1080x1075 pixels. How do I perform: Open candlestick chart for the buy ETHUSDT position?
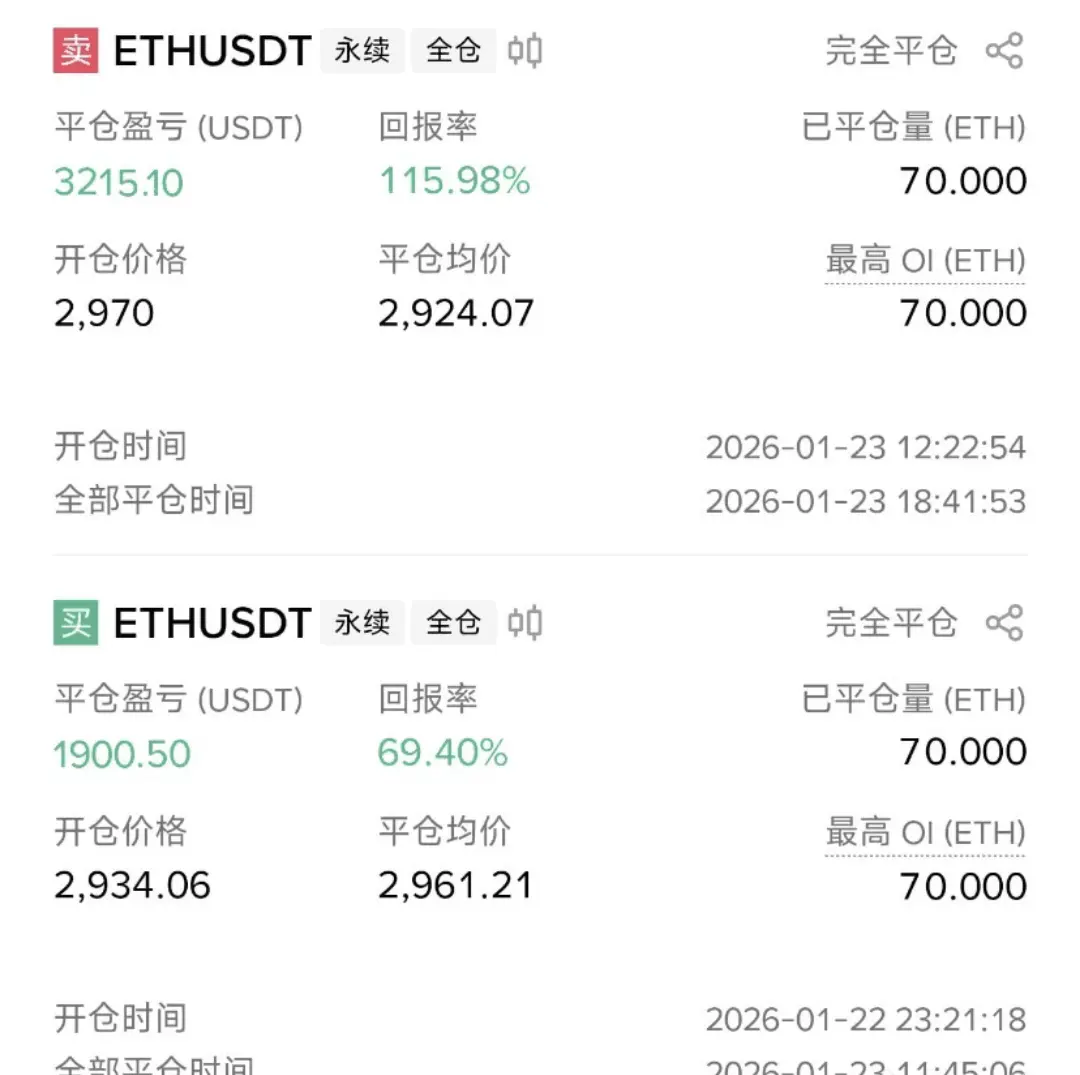pyautogui.click(x=525, y=623)
